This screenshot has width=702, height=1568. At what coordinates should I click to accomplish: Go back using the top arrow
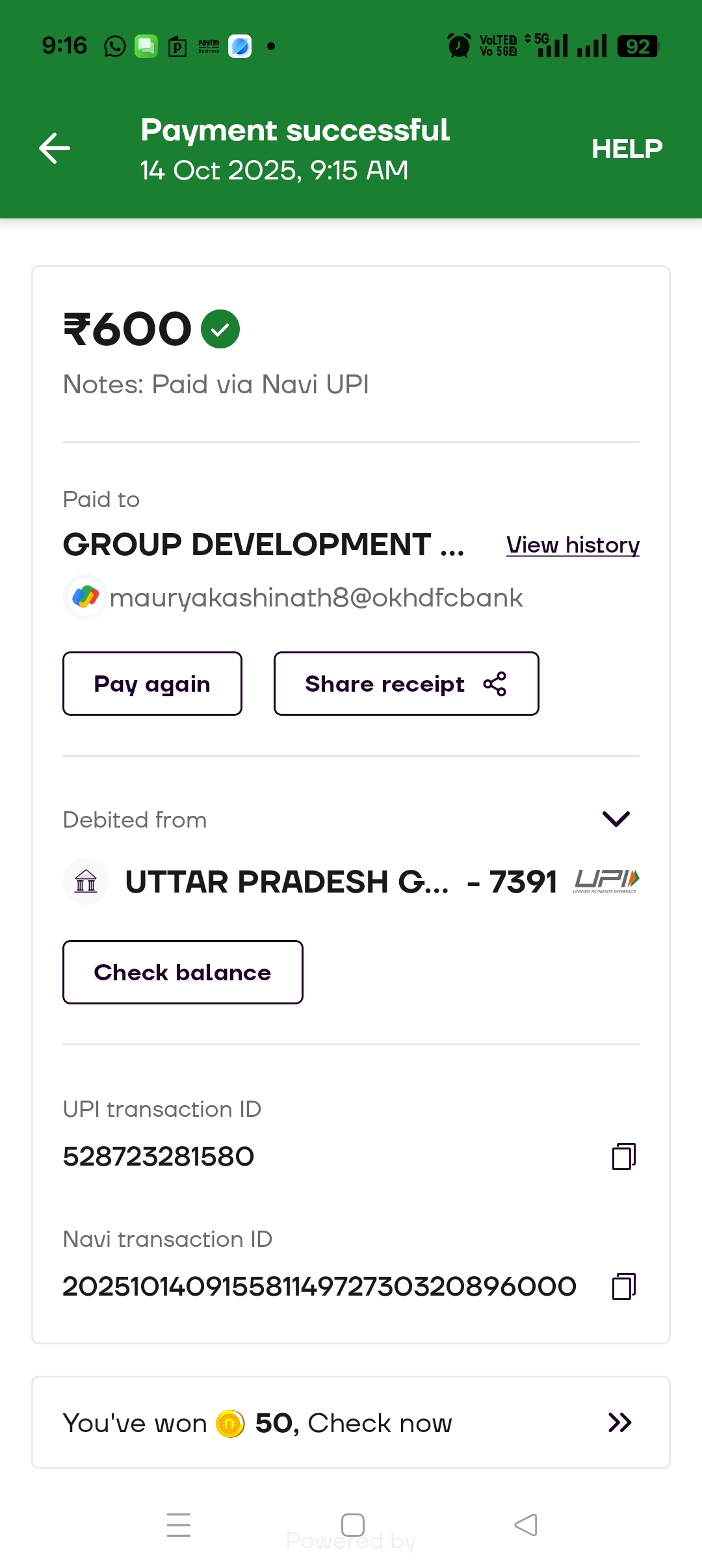point(55,148)
